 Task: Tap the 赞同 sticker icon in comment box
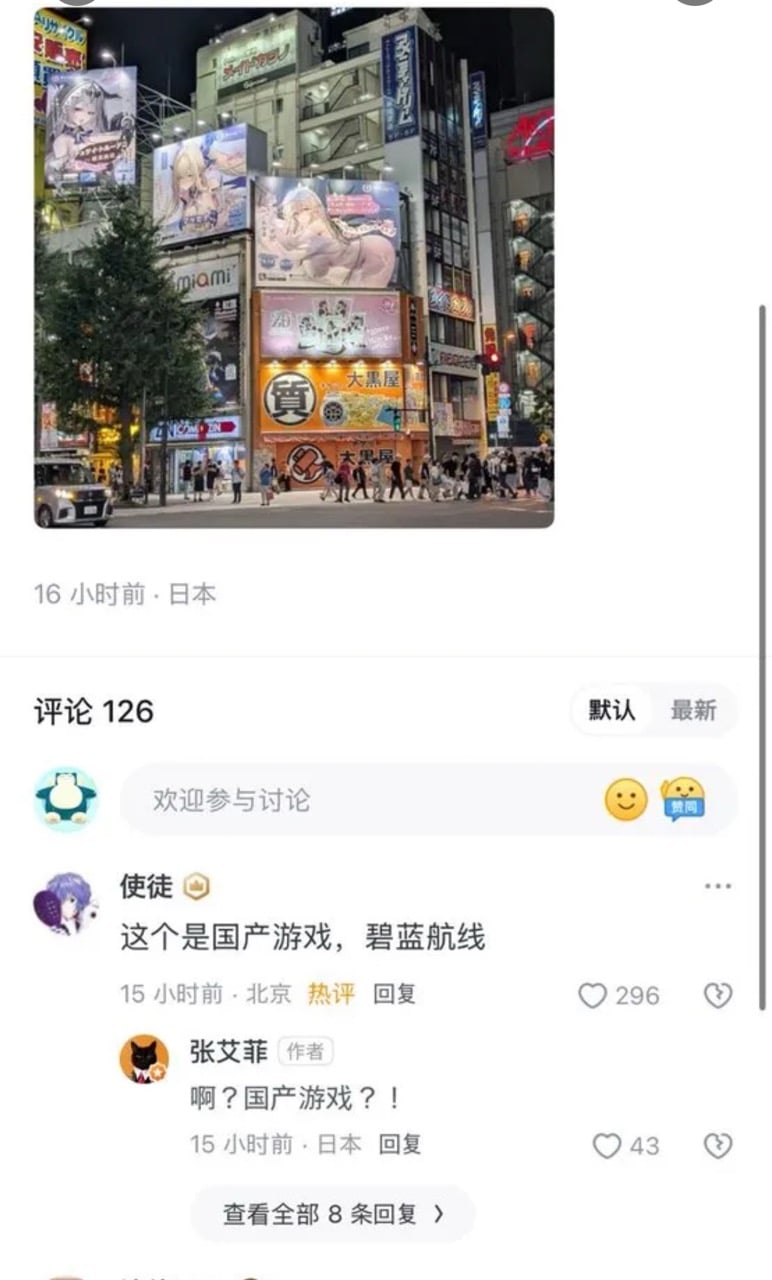[684, 800]
